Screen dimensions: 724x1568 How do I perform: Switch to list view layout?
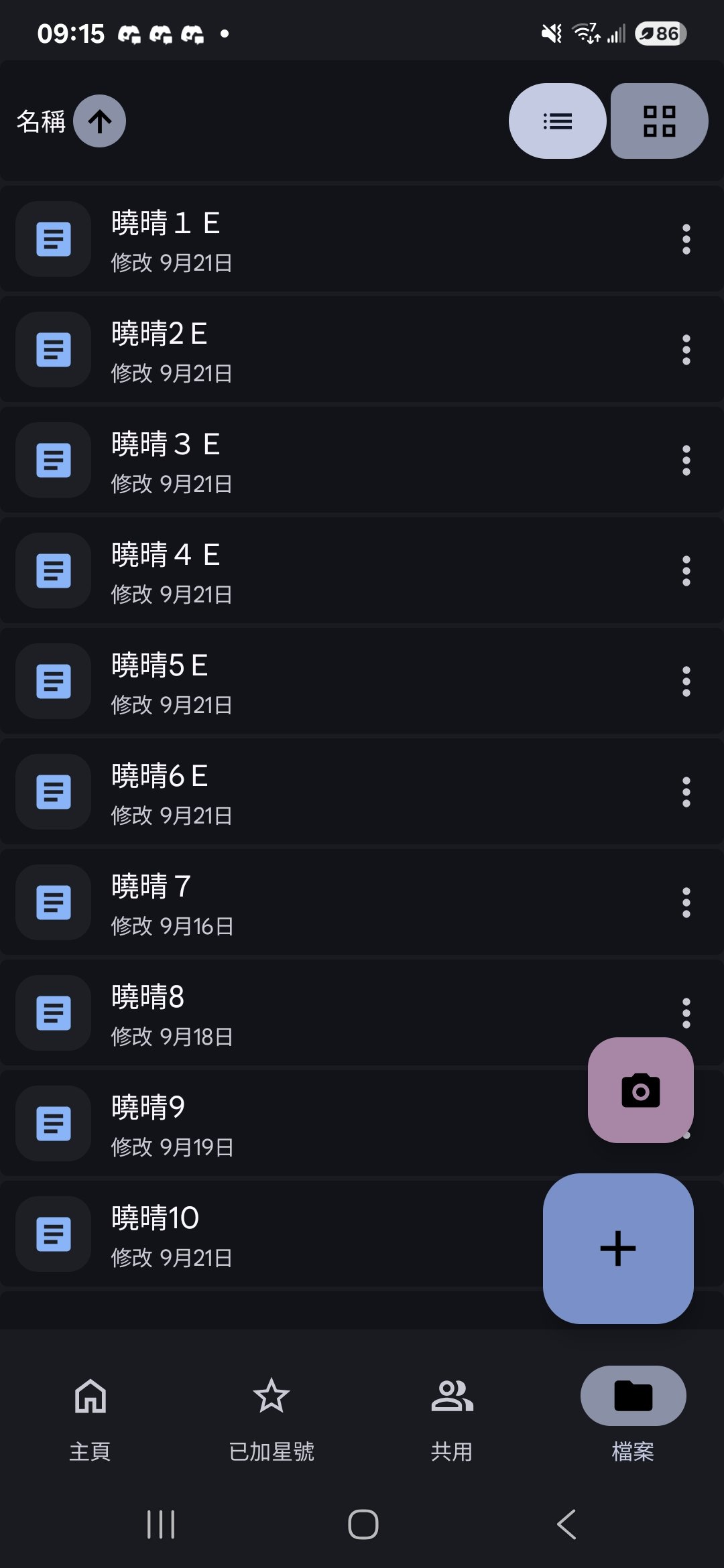557,121
